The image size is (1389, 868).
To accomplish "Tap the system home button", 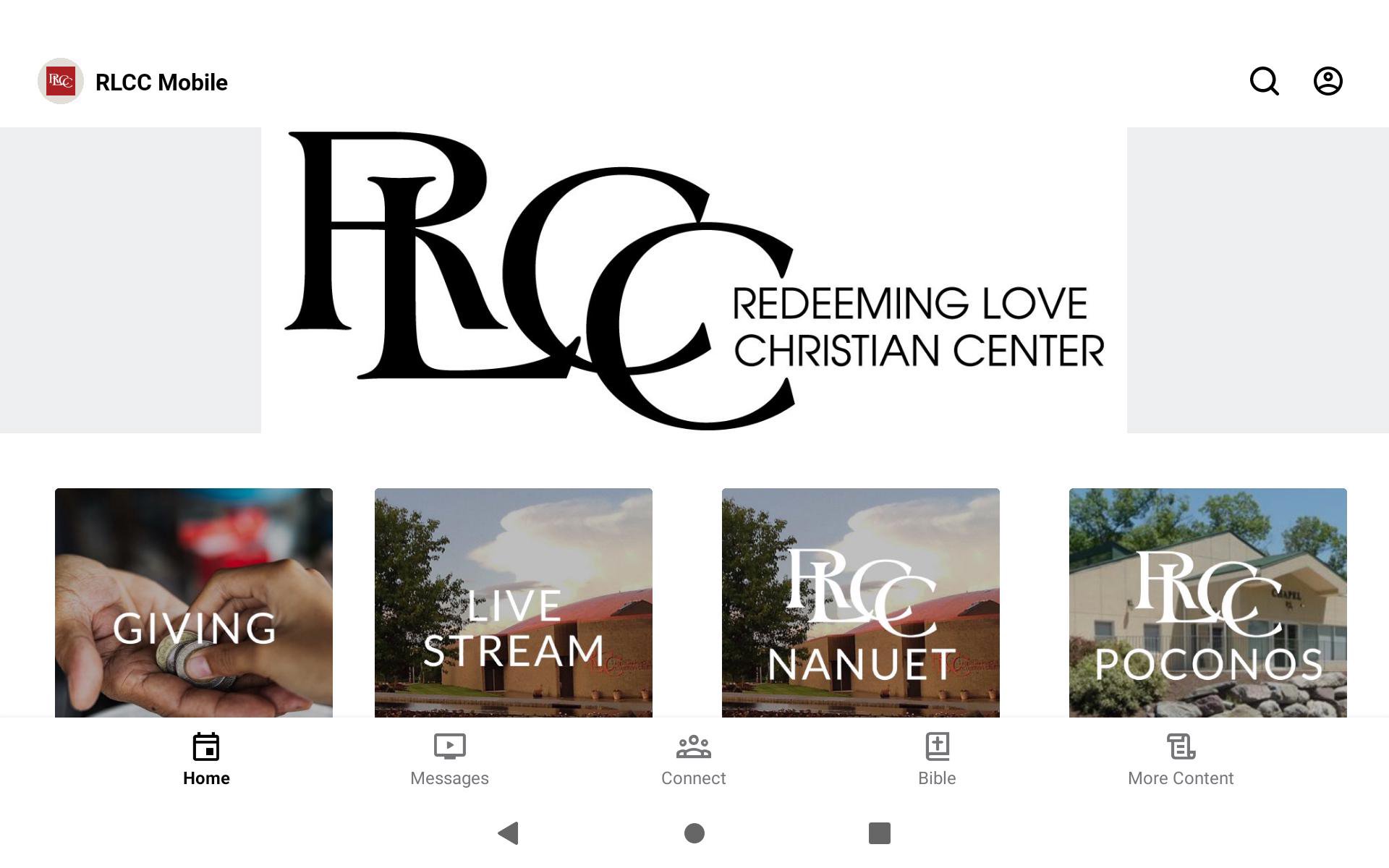I will 694,833.
